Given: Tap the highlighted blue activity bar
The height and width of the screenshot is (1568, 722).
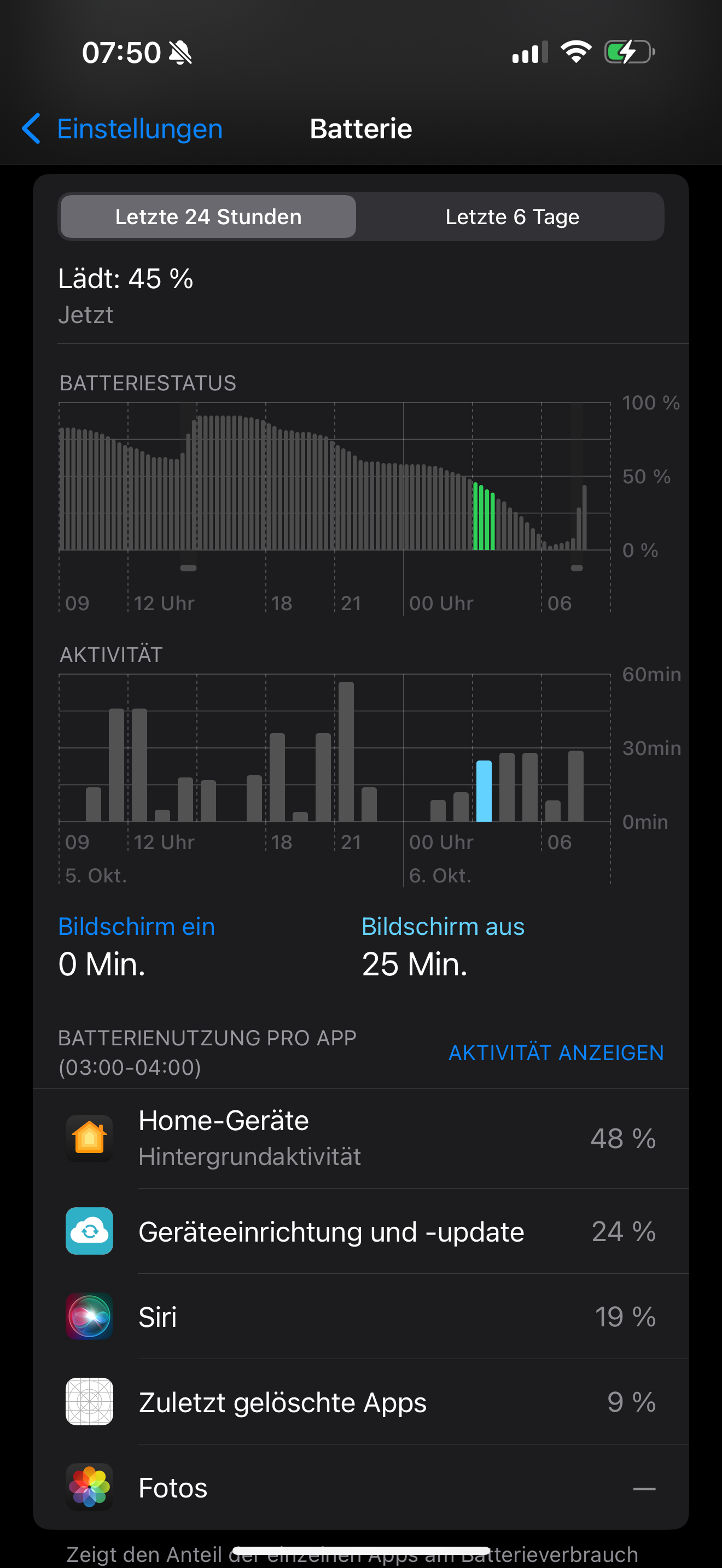Looking at the screenshot, I should (x=484, y=791).
